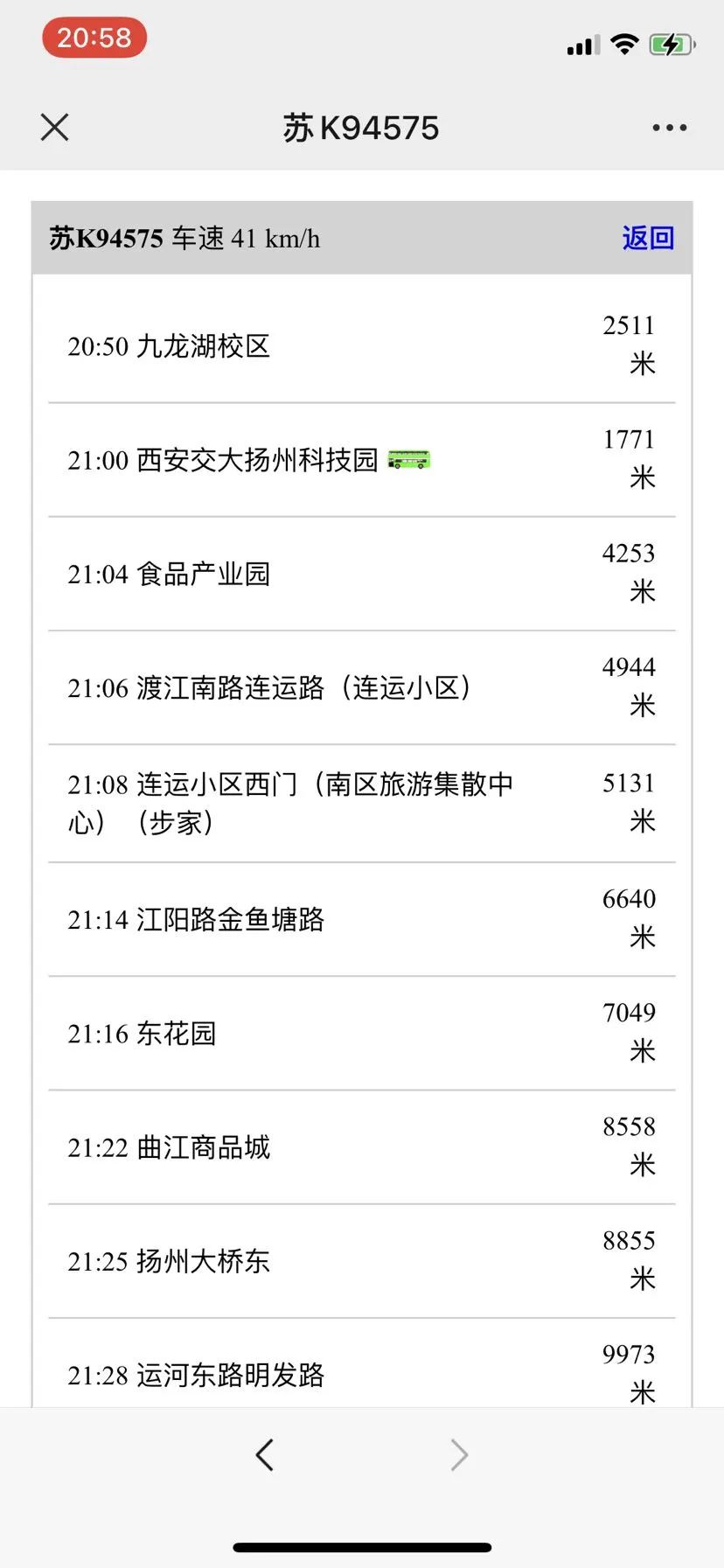Tap the green bus icon next to 西安交大扬州科技园
The image size is (724, 1568).
click(x=410, y=459)
